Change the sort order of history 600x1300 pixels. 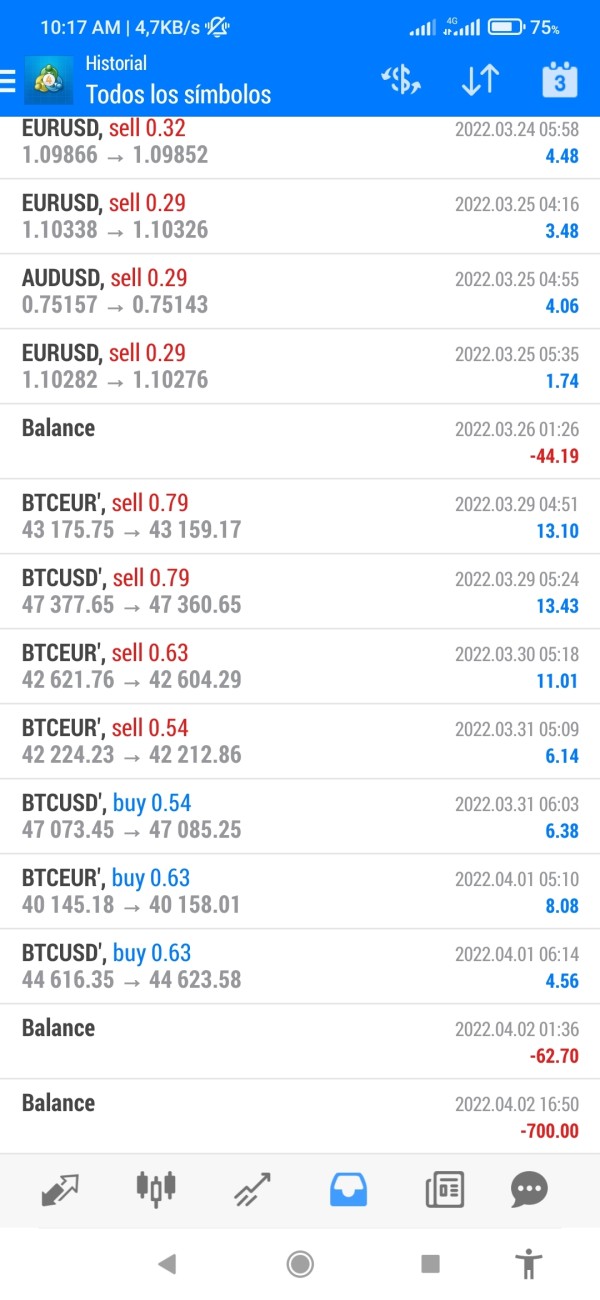[480, 81]
